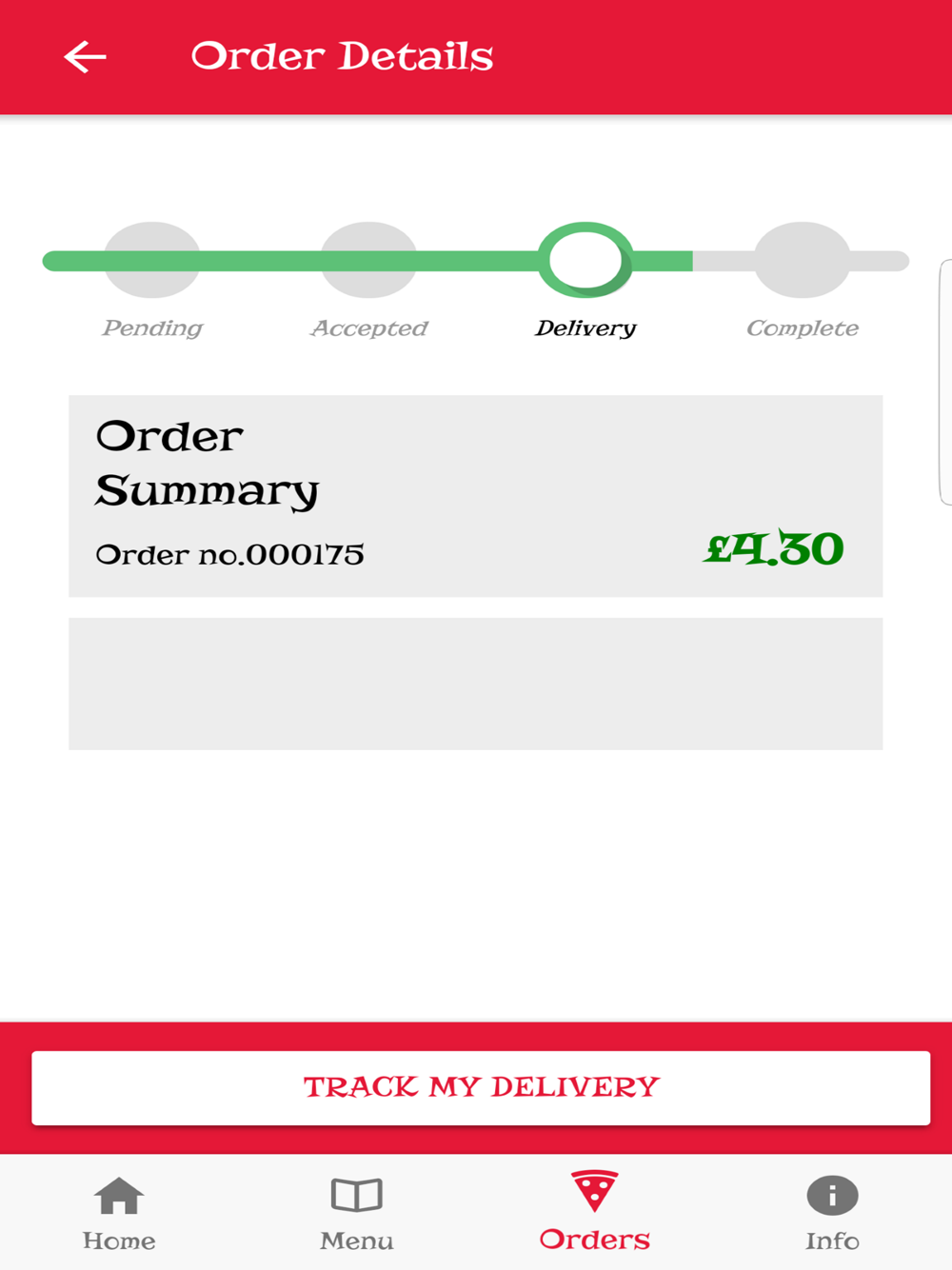
Task: Select the Orders tab
Action: 595,1213
